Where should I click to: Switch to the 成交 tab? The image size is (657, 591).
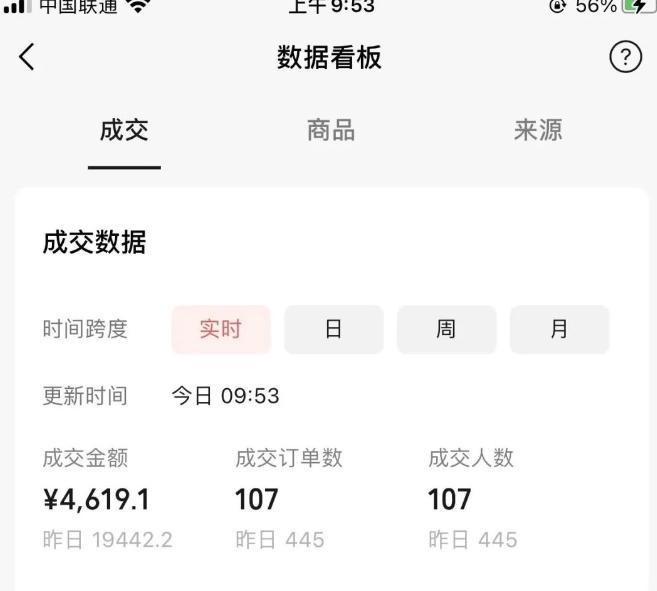(x=124, y=130)
